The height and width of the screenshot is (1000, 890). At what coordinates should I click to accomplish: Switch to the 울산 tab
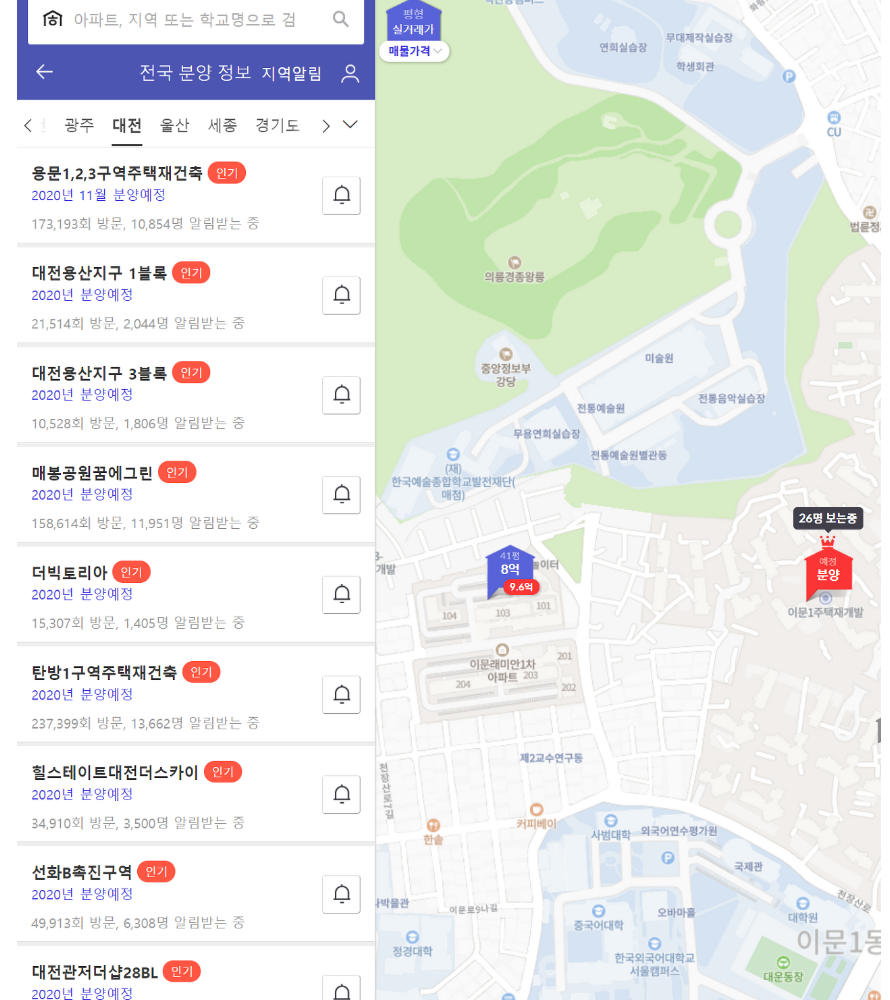coord(175,125)
